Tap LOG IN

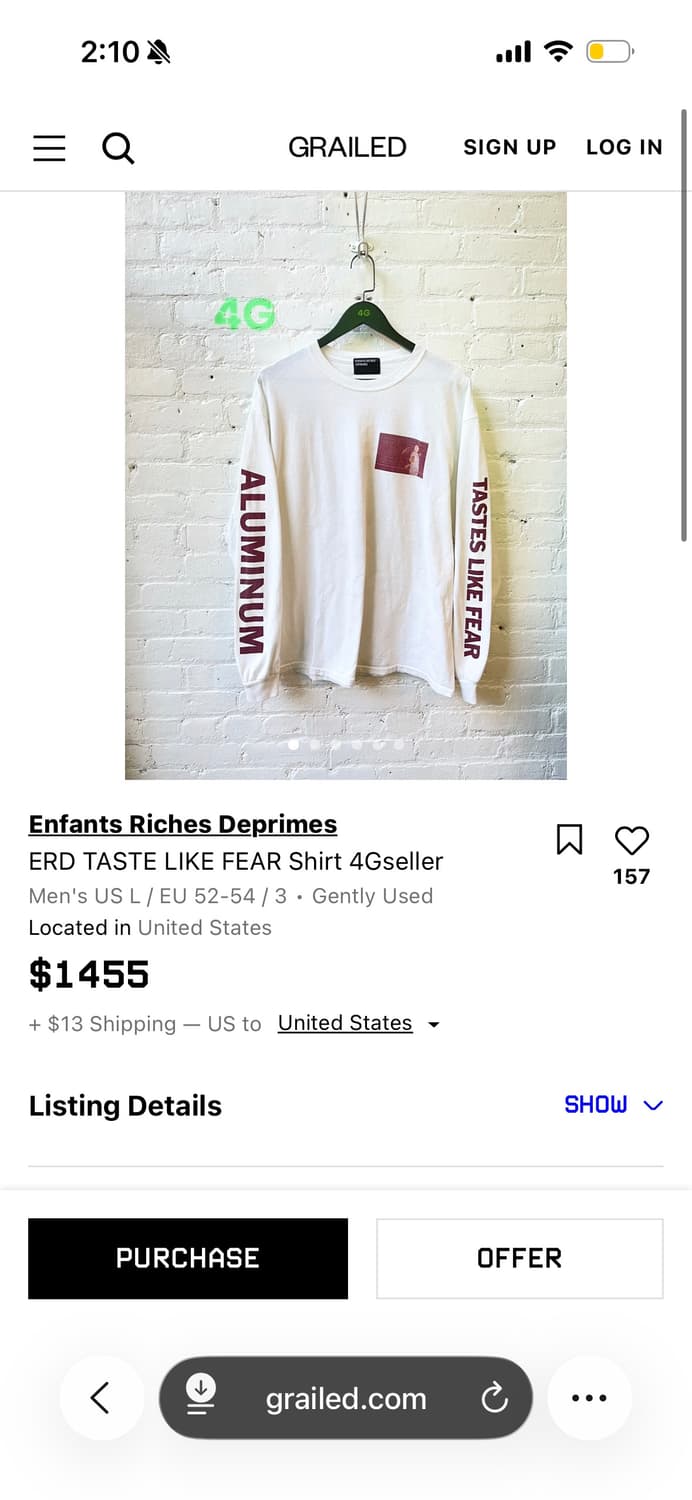click(x=624, y=148)
